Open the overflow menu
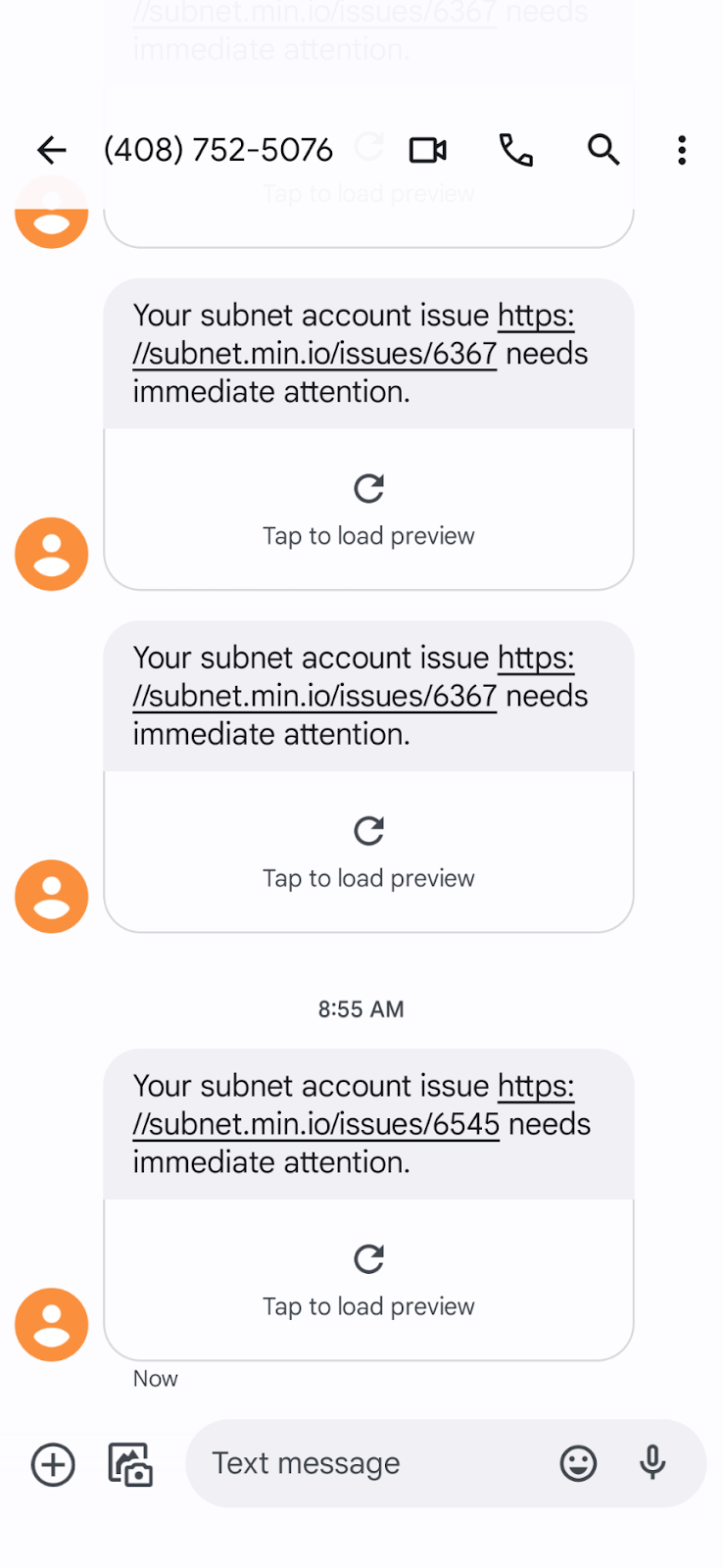 coord(682,150)
